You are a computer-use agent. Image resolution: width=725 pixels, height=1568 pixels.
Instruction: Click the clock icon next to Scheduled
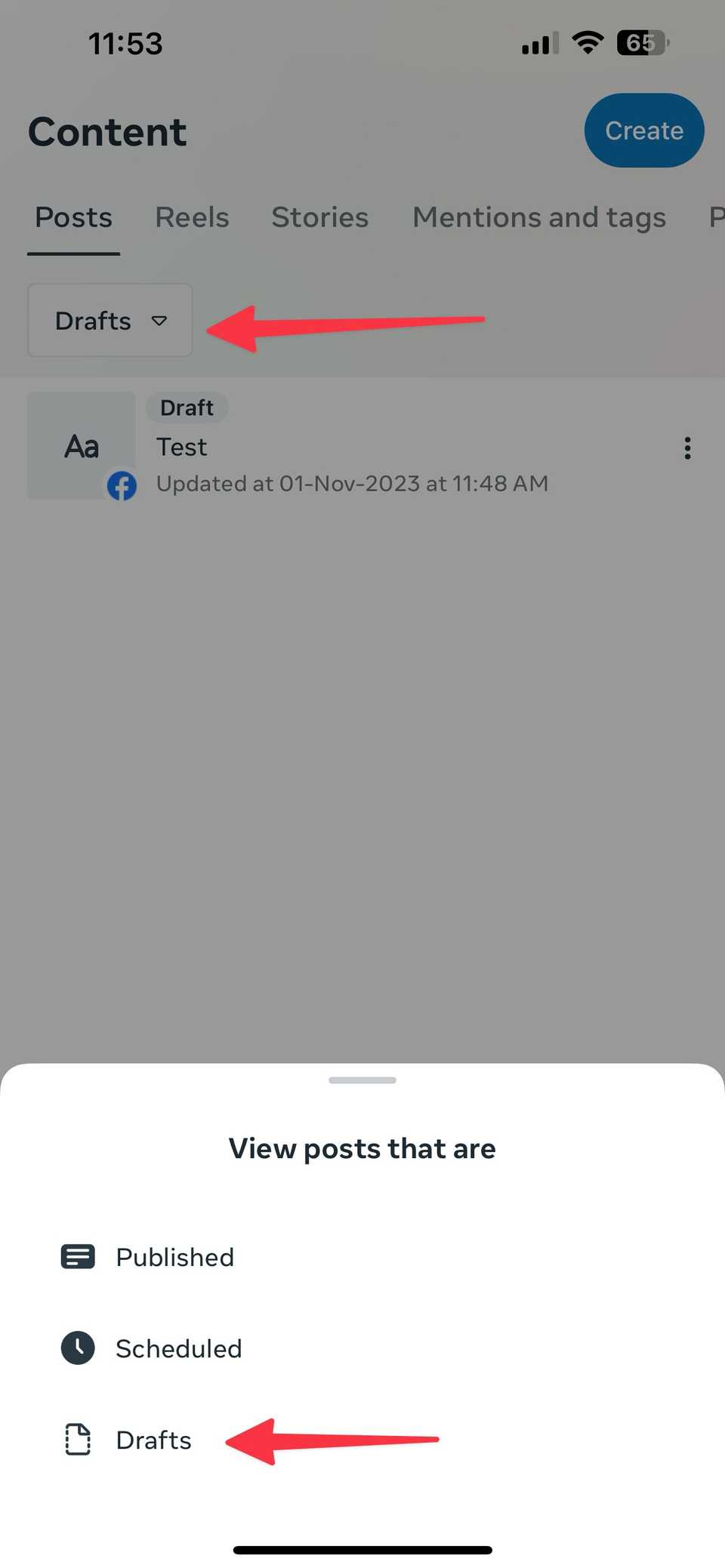[x=77, y=1348]
